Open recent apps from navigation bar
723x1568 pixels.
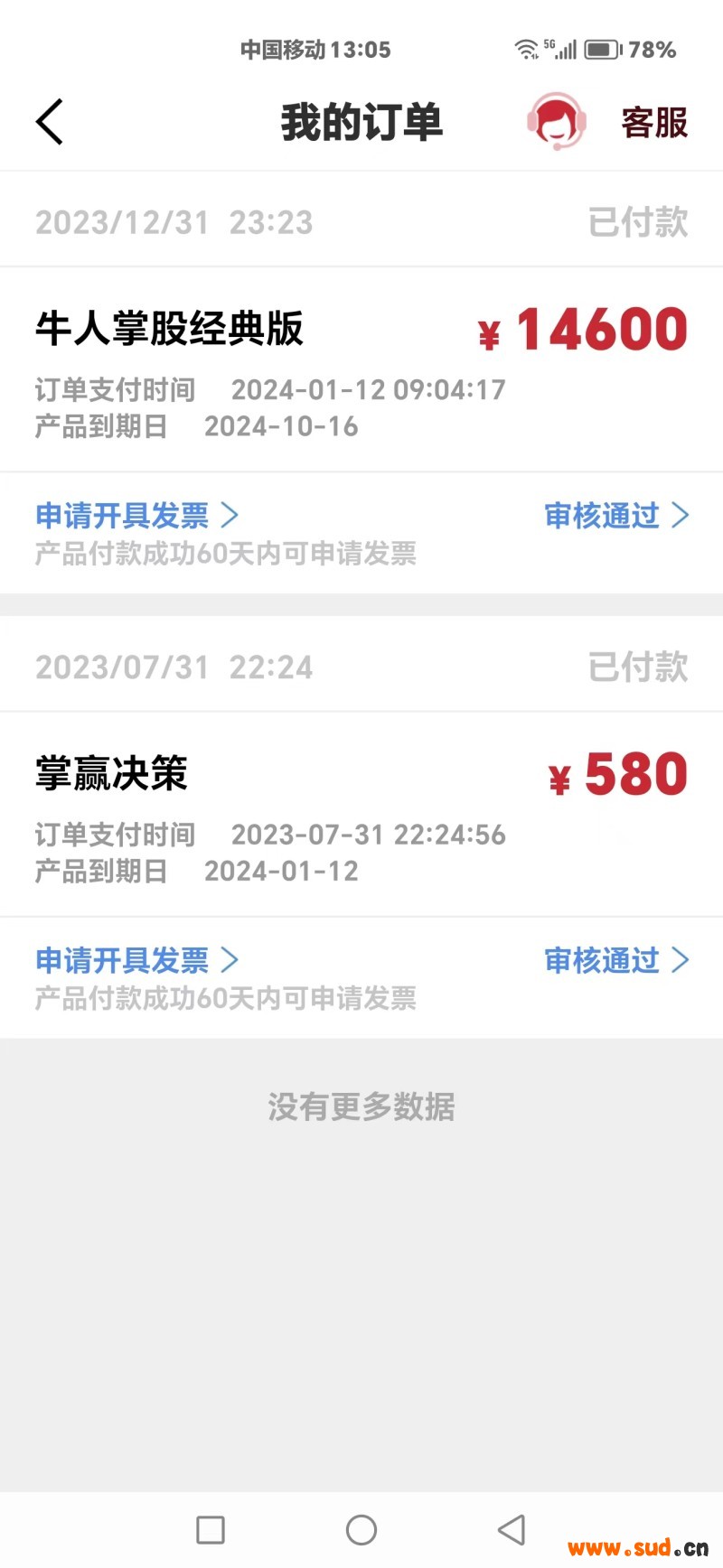pos(211,1530)
